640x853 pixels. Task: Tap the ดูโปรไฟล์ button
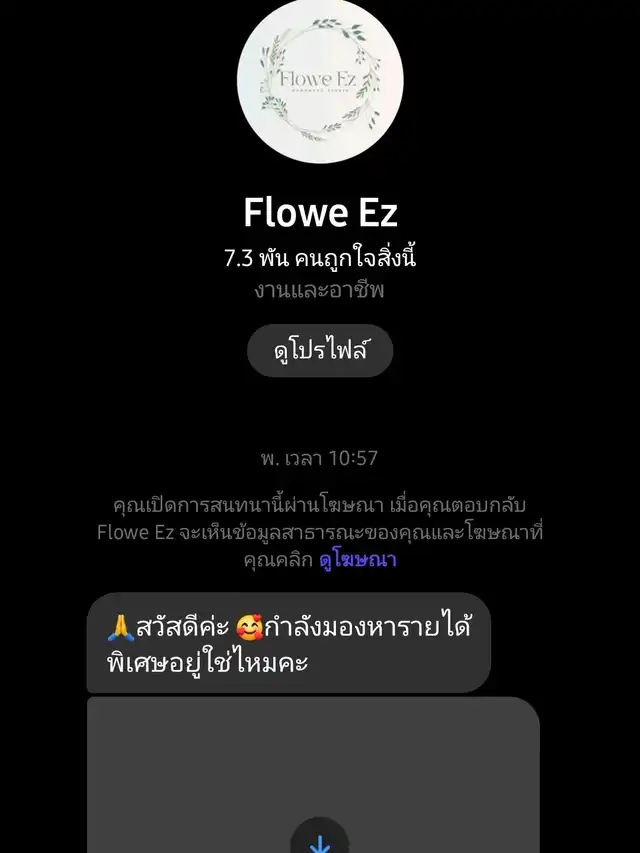pyautogui.click(x=320, y=351)
